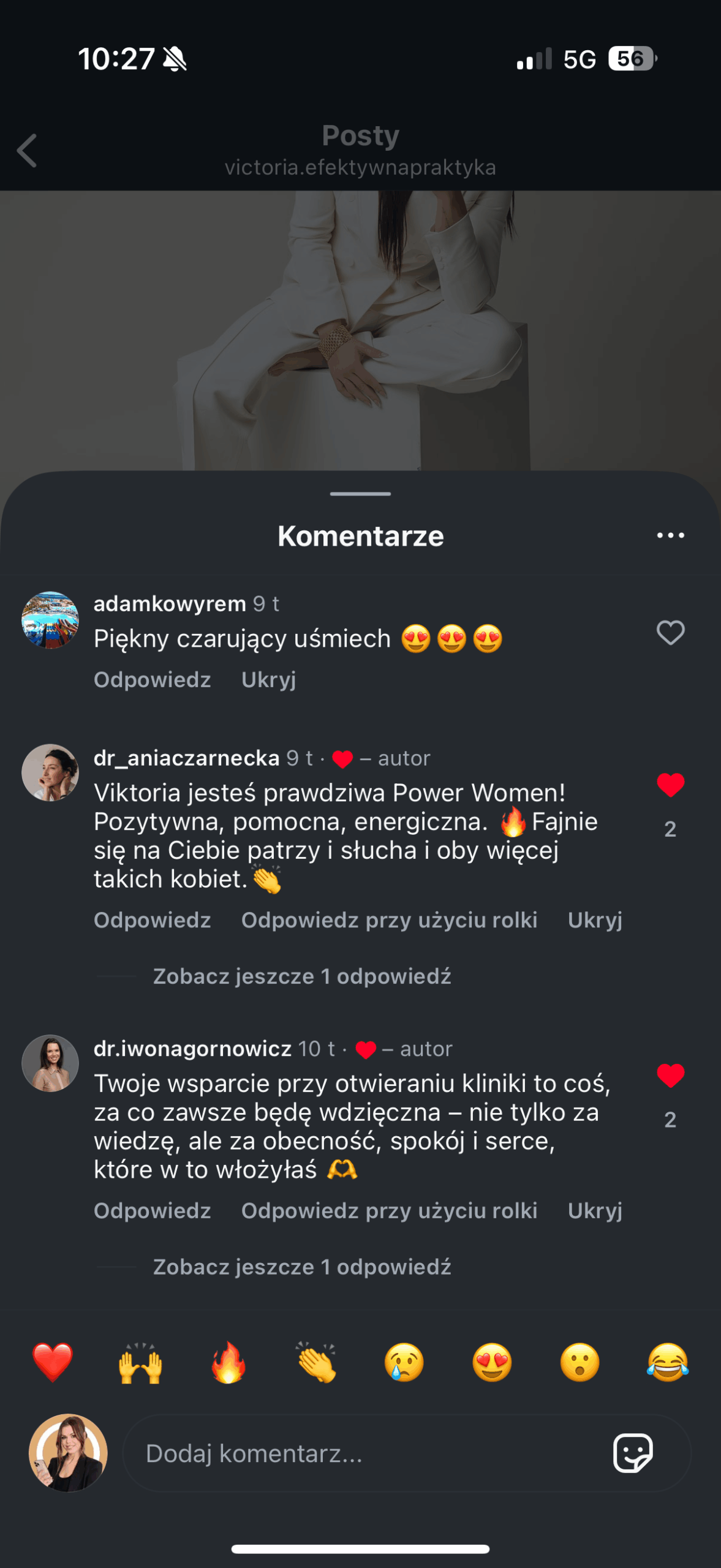Open the sticker and GIF picker
The image size is (721, 1568).
pyautogui.click(x=633, y=1453)
